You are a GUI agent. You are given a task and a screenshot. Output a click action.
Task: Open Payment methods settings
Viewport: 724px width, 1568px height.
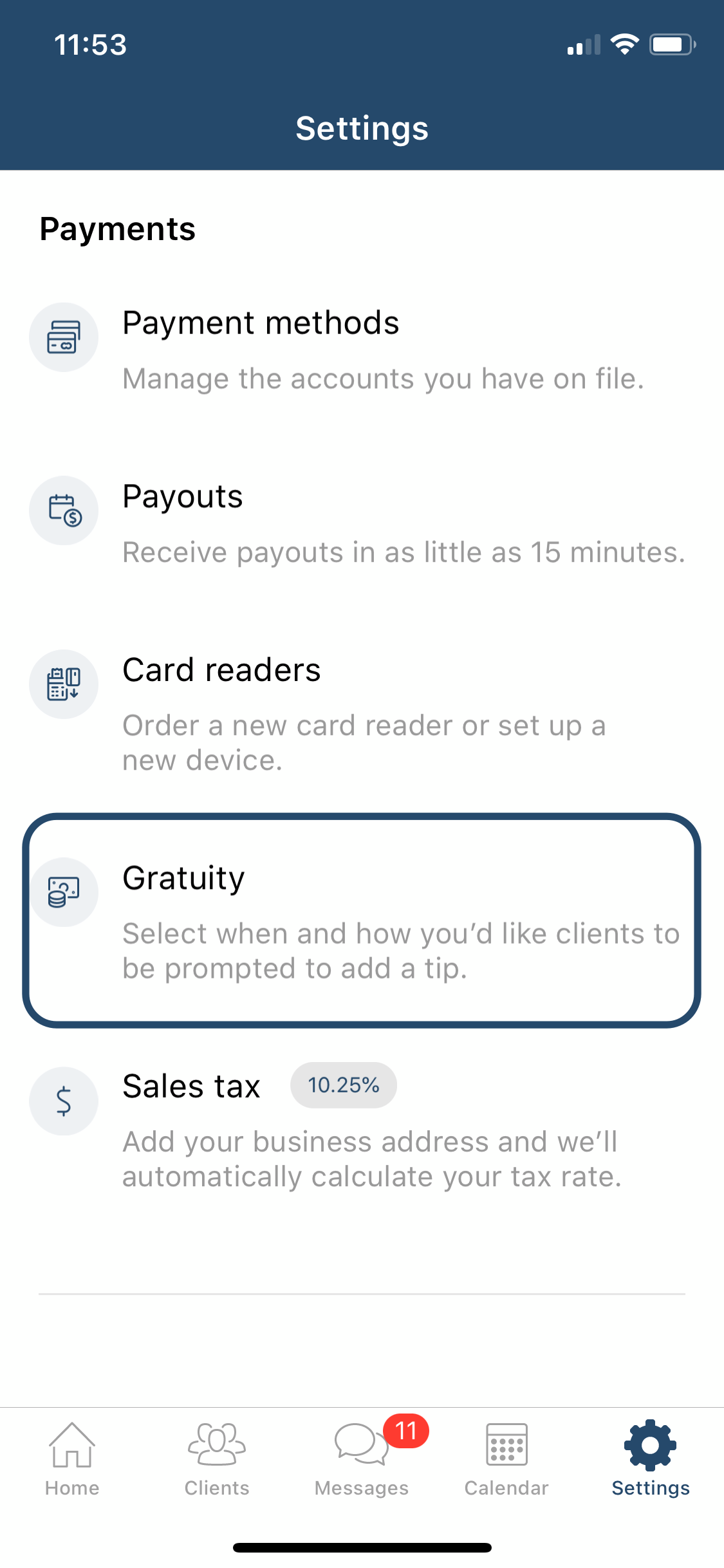362,351
